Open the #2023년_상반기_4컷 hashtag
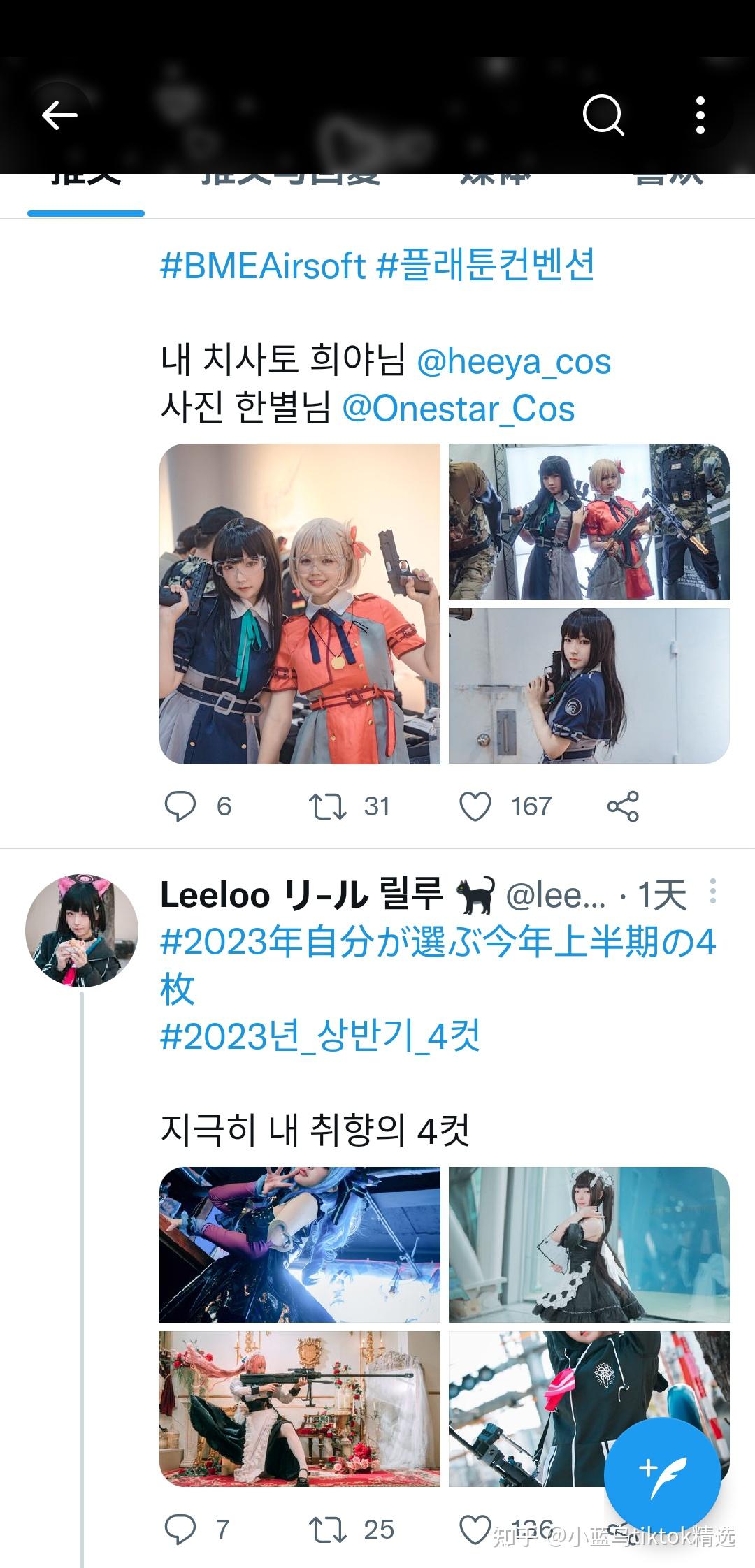 pyautogui.click(x=320, y=1036)
